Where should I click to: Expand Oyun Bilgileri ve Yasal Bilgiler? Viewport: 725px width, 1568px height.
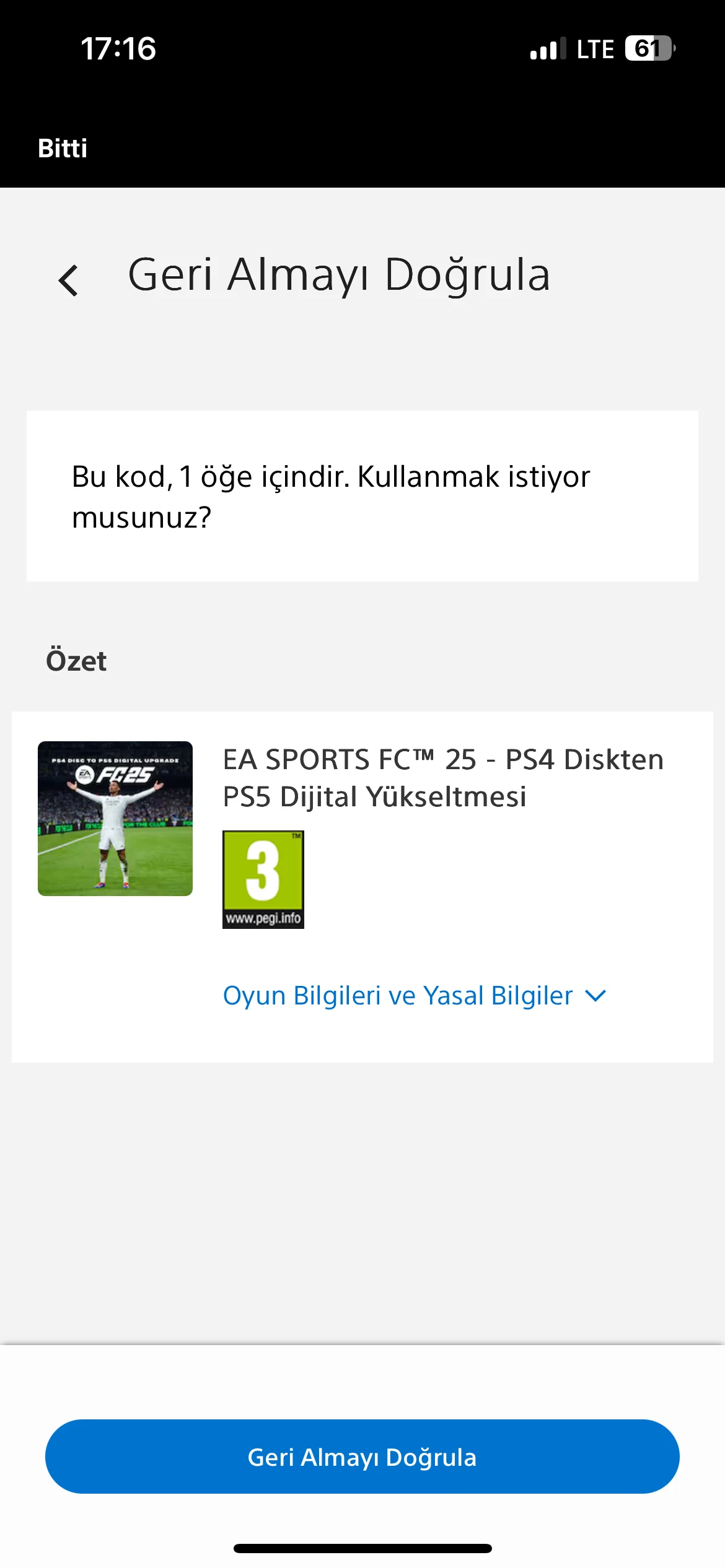(414, 996)
